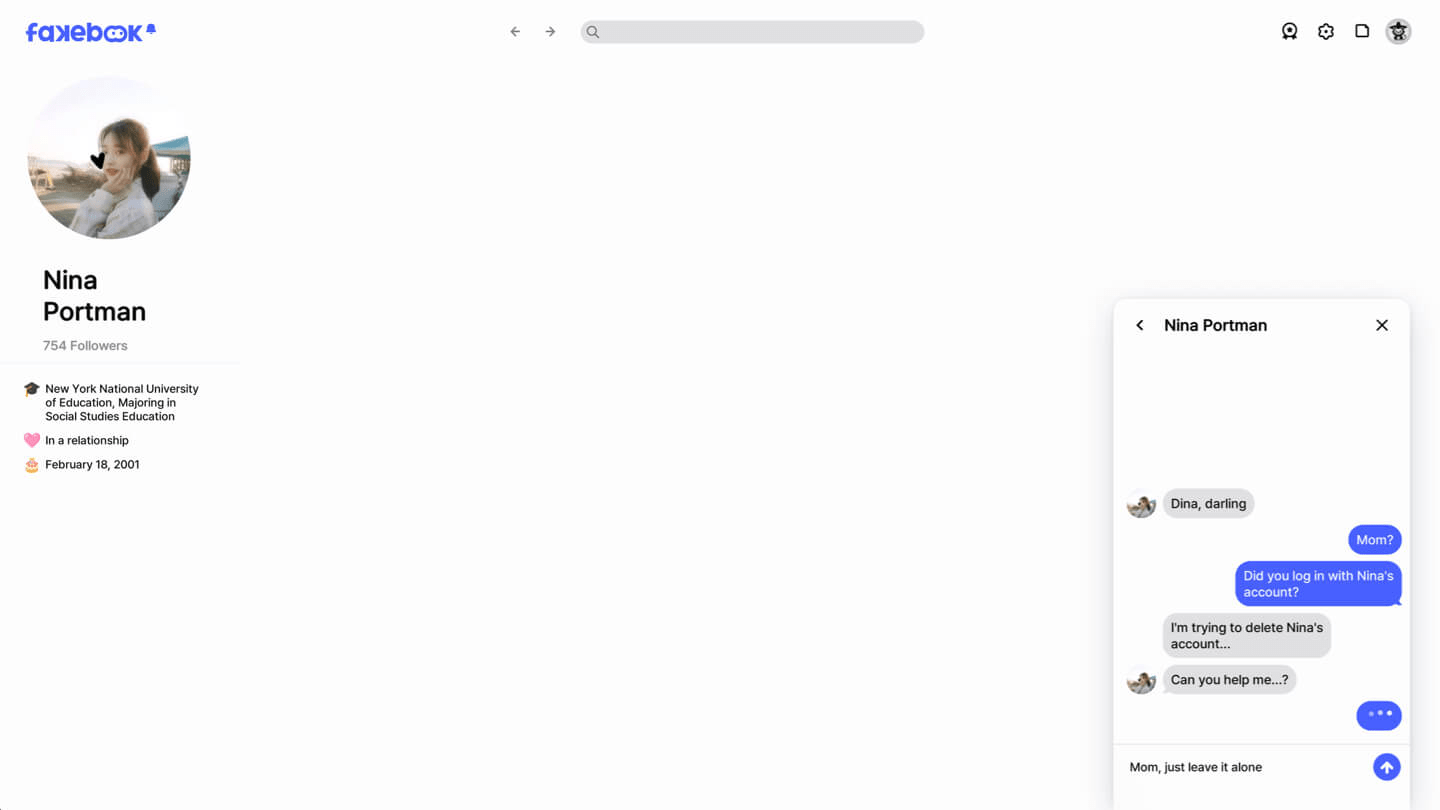Send the typed message to Nina
The height and width of the screenshot is (810, 1440).
(x=1386, y=767)
